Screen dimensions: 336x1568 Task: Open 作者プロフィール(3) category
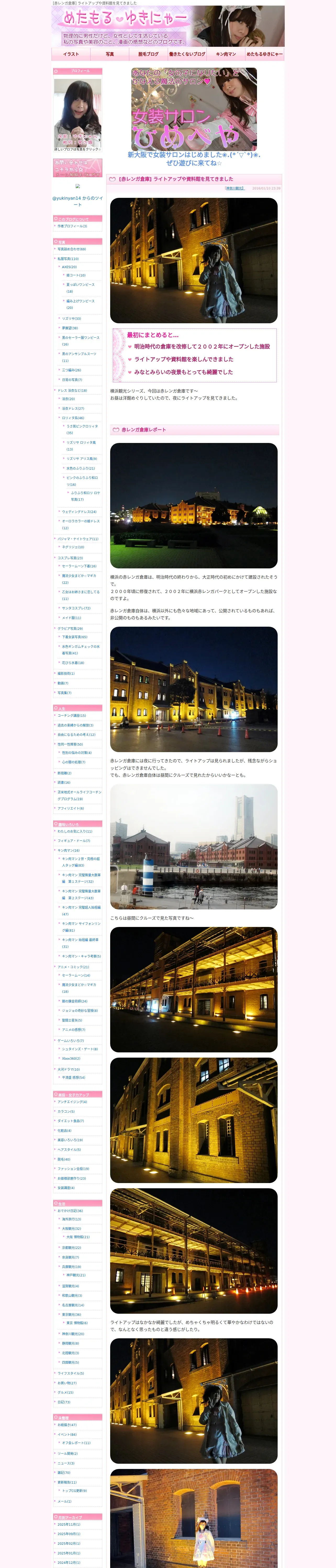tap(72, 226)
